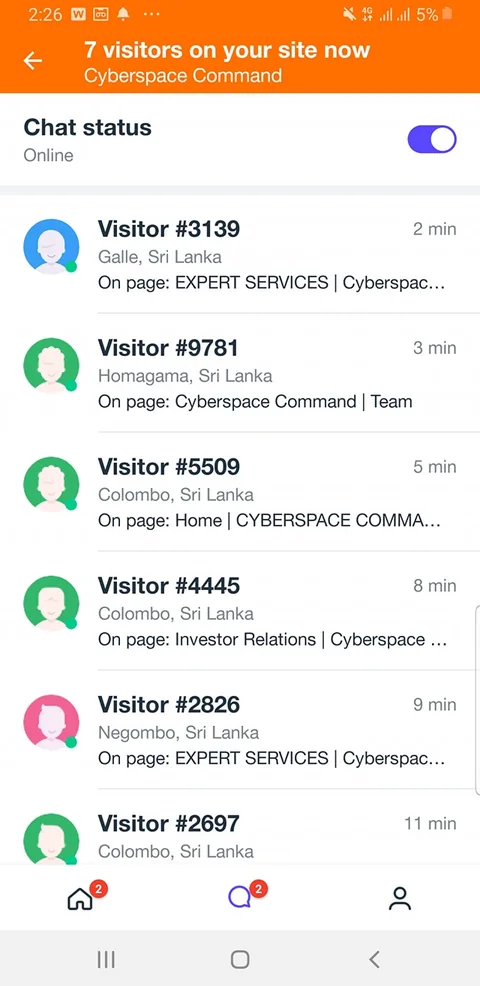The width and height of the screenshot is (480, 986).
Task: Open Visitor #4445 viewing Investor Relations
Action: [240, 611]
